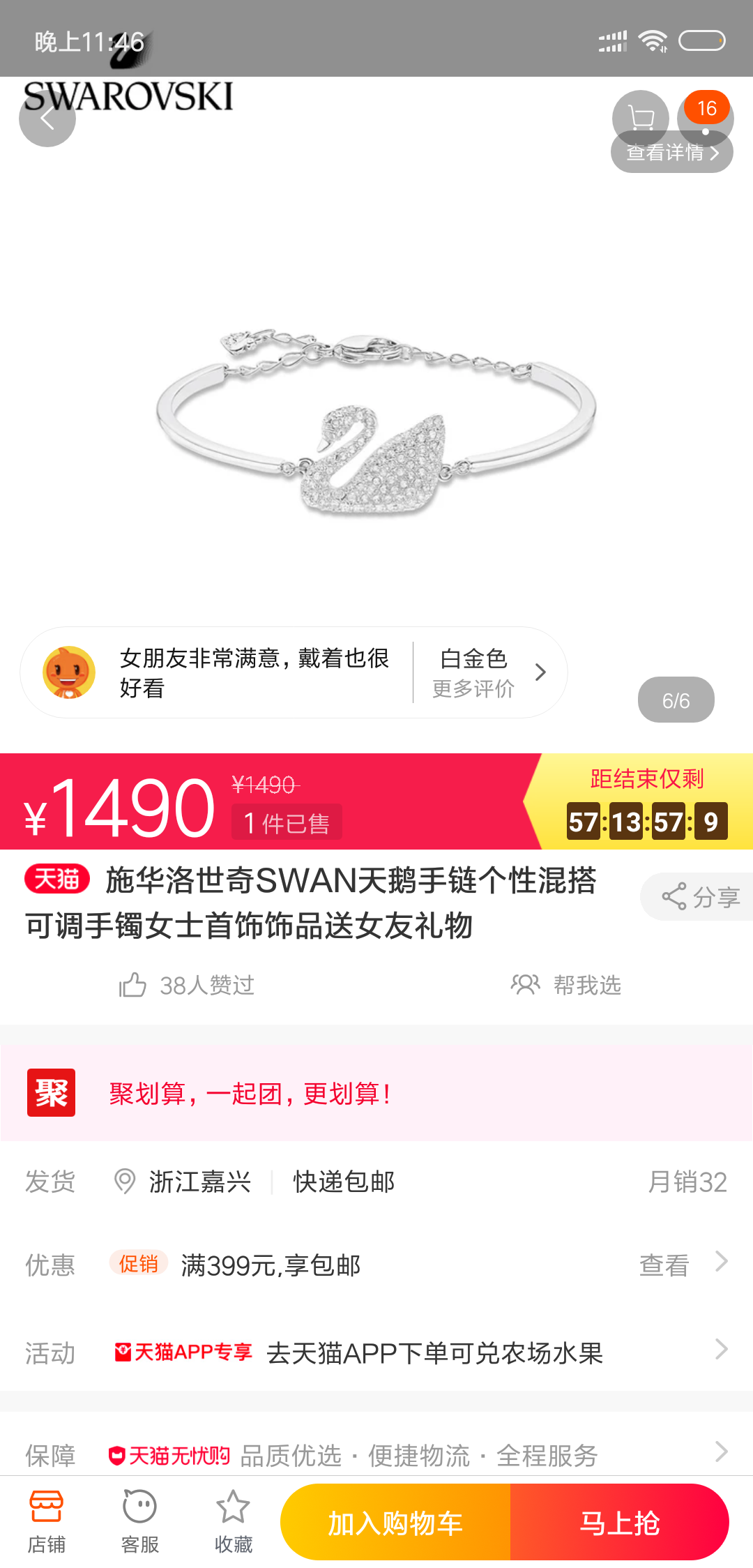Open the shopping cart icon

coord(641,117)
